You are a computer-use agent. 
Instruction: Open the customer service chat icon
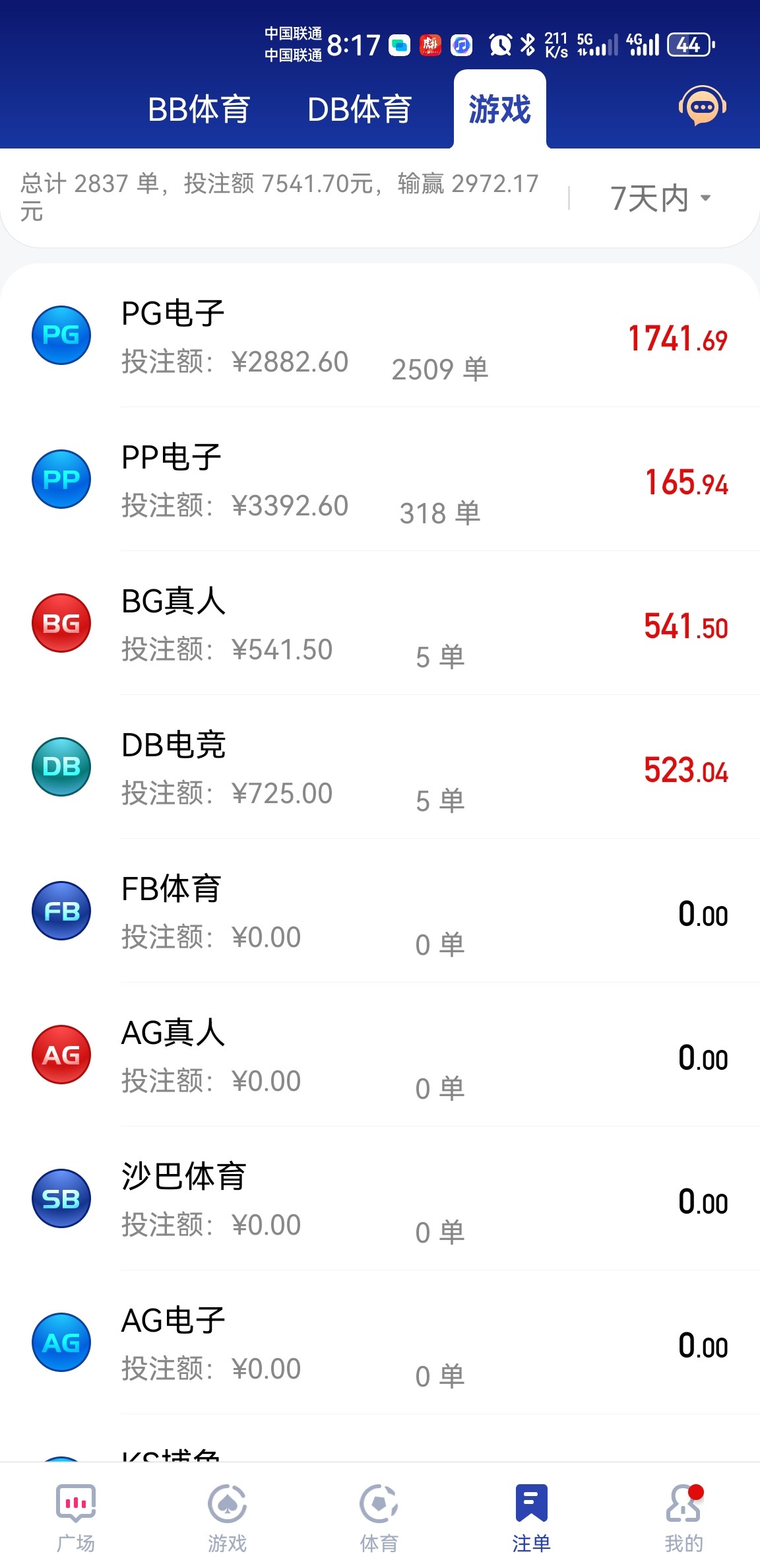[702, 106]
